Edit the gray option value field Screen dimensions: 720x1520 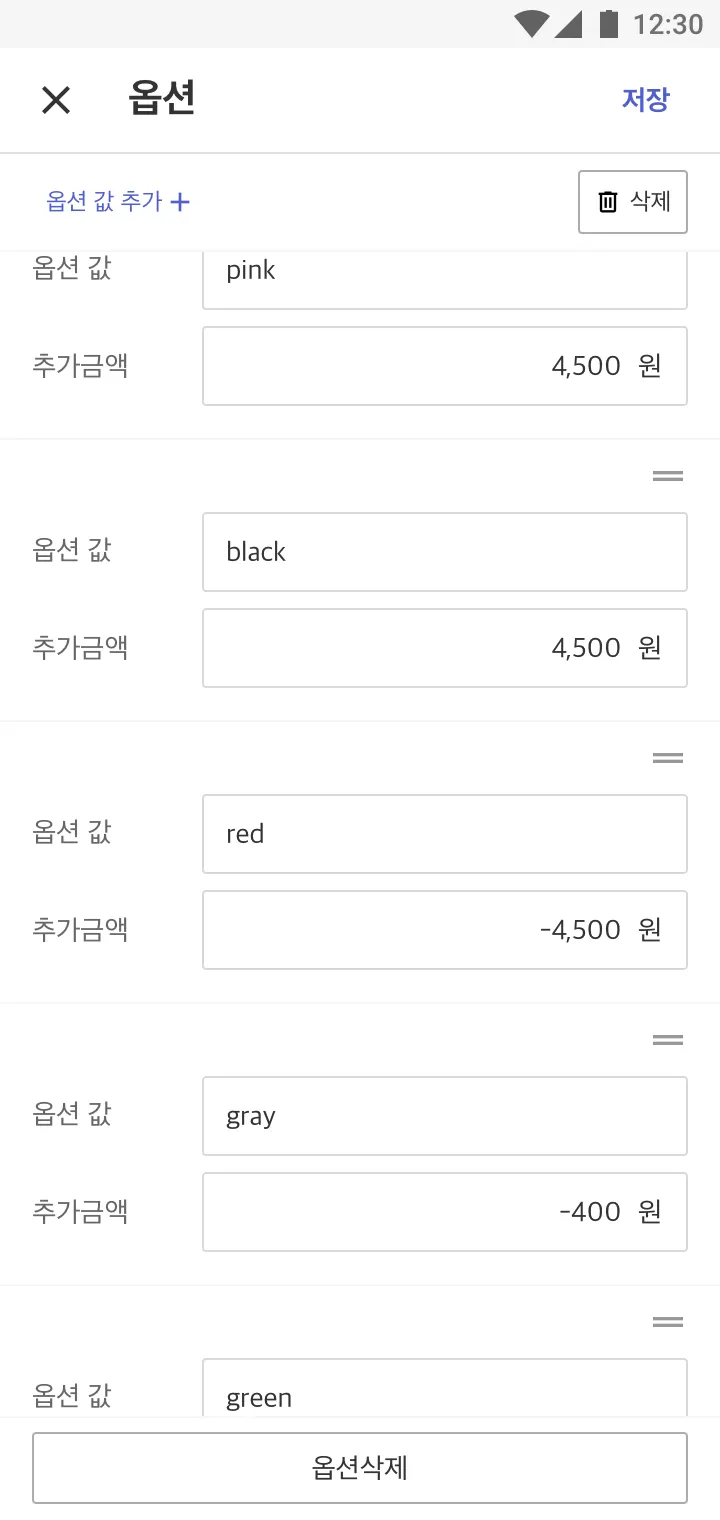click(x=444, y=1116)
